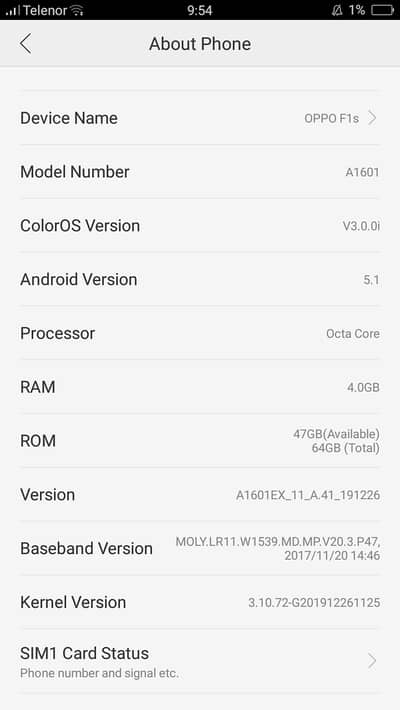Go back from About Phone
400x710 pixels.
coord(25,44)
